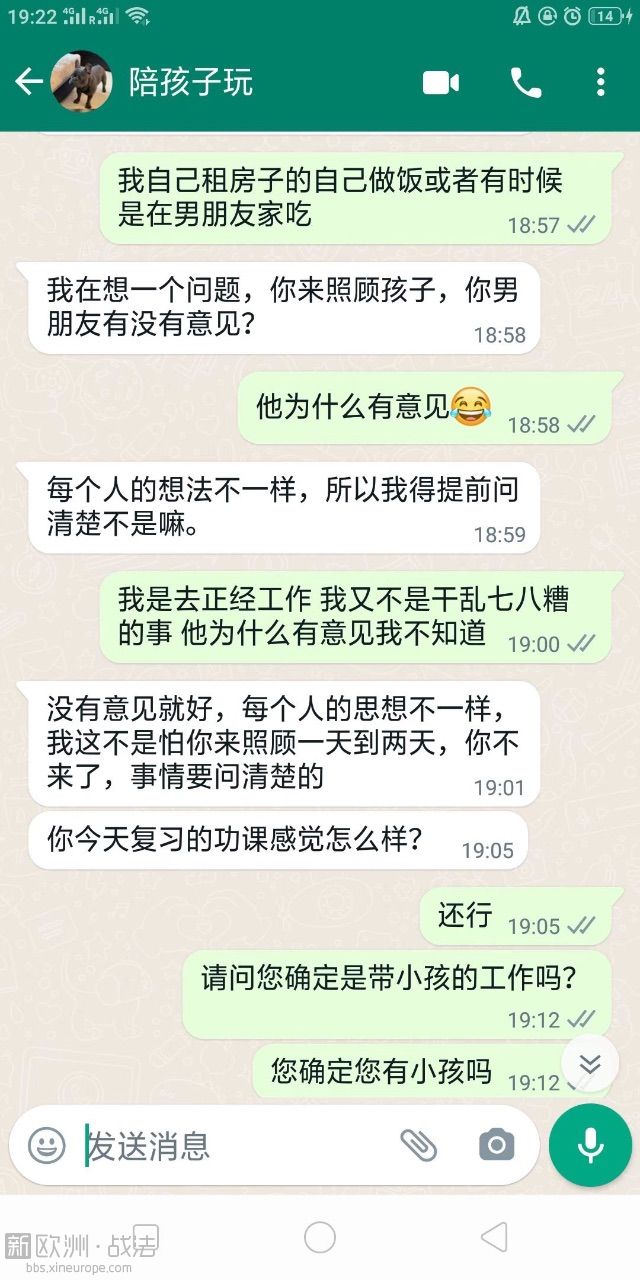This screenshot has width=640, height=1280.
Task: Go back from the chat
Action: pos(29,82)
